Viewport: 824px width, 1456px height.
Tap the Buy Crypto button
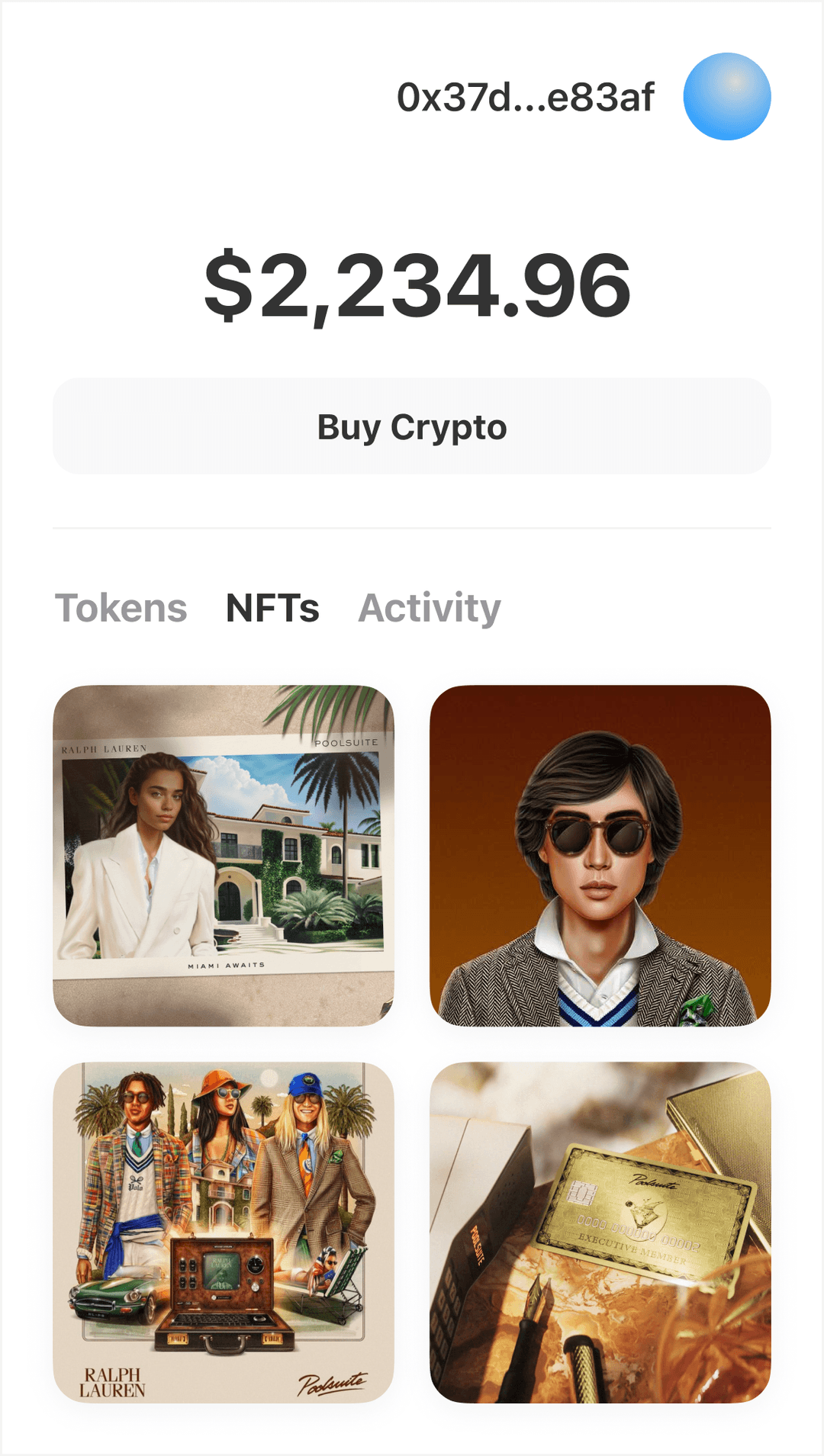pos(412,426)
